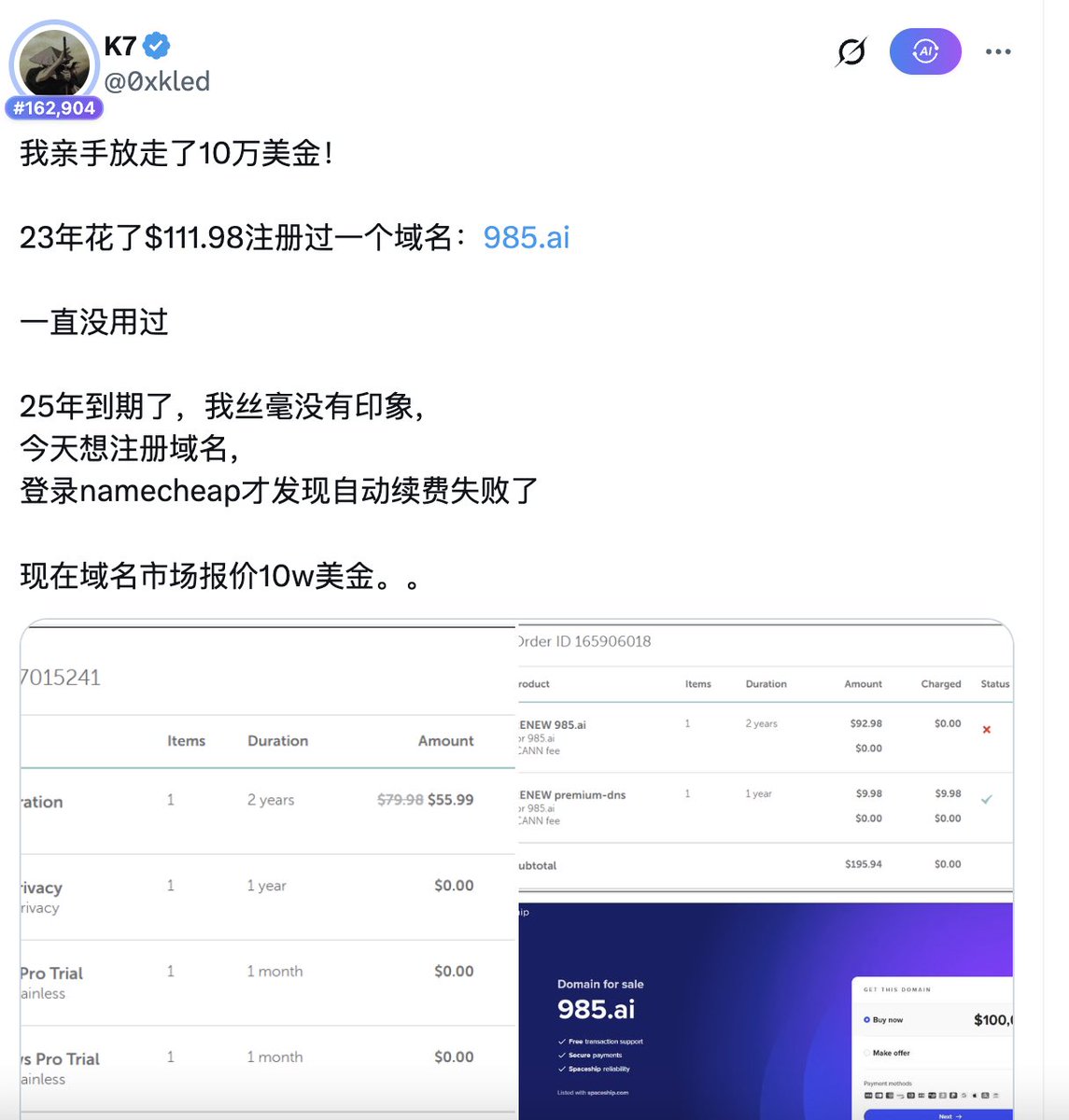This screenshot has width=1069, height=1120.
Task: Open the three-dot overflow menu
Action: click(997, 51)
